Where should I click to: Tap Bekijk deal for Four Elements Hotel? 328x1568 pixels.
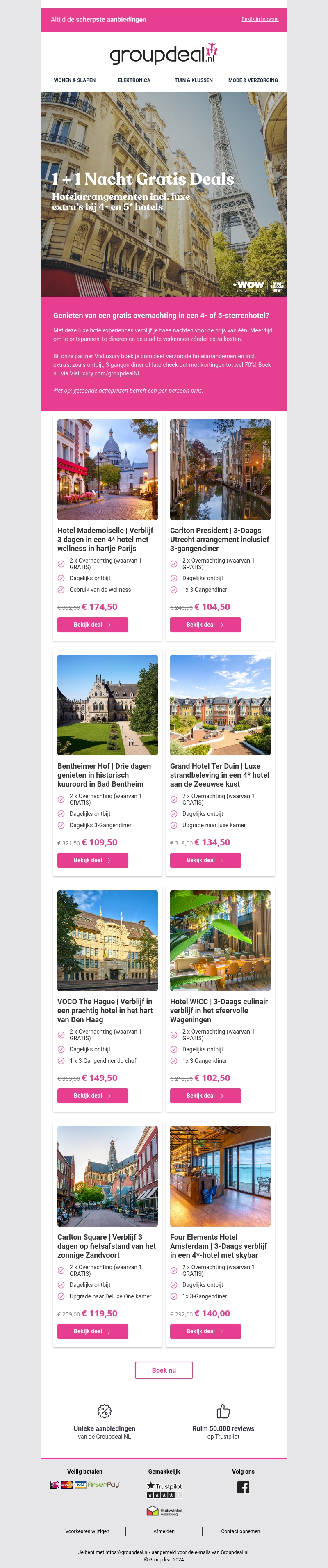[205, 1331]
